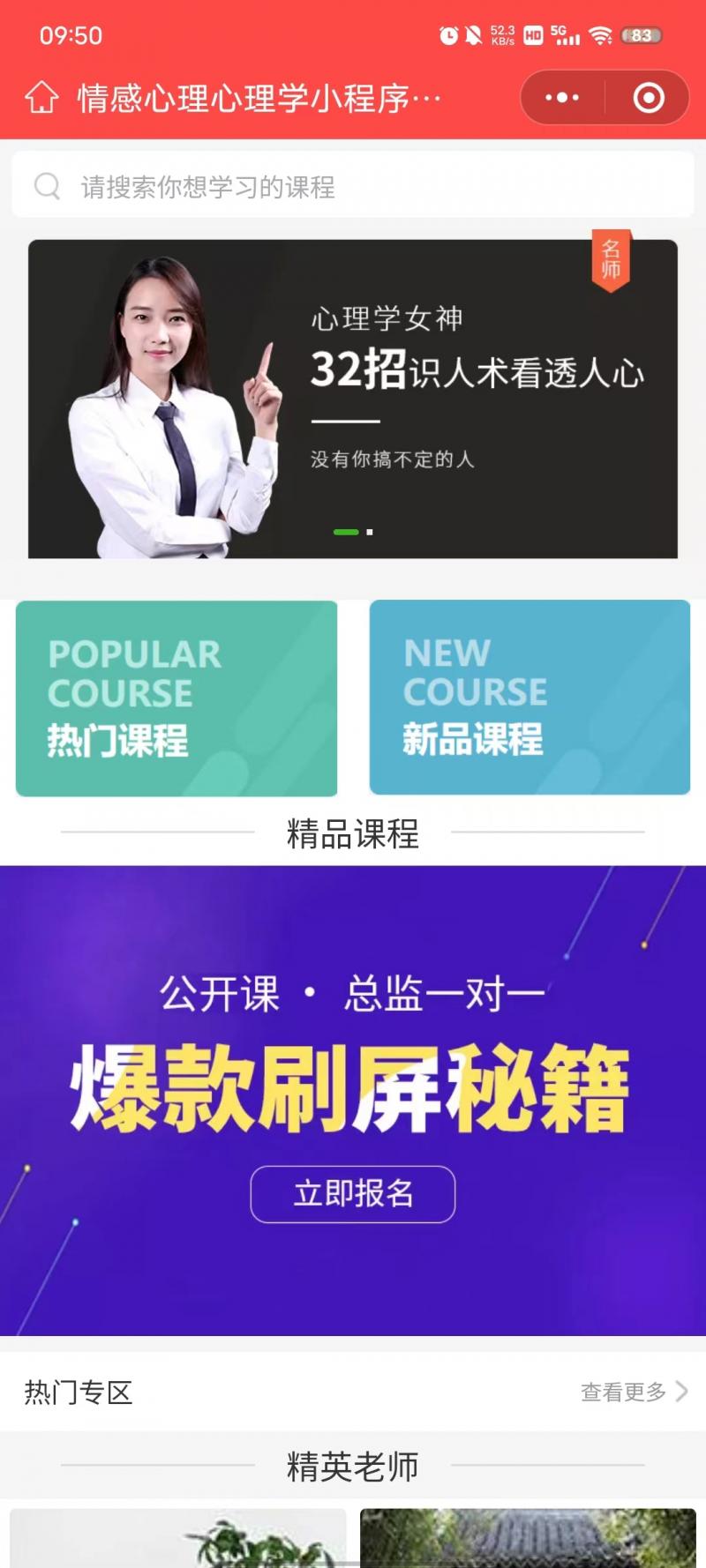Tap 立即报名 on the 爆款刷屏秘籍 banner
Viewport: 706px width, 1568px height.
[x=353, y=1194]
